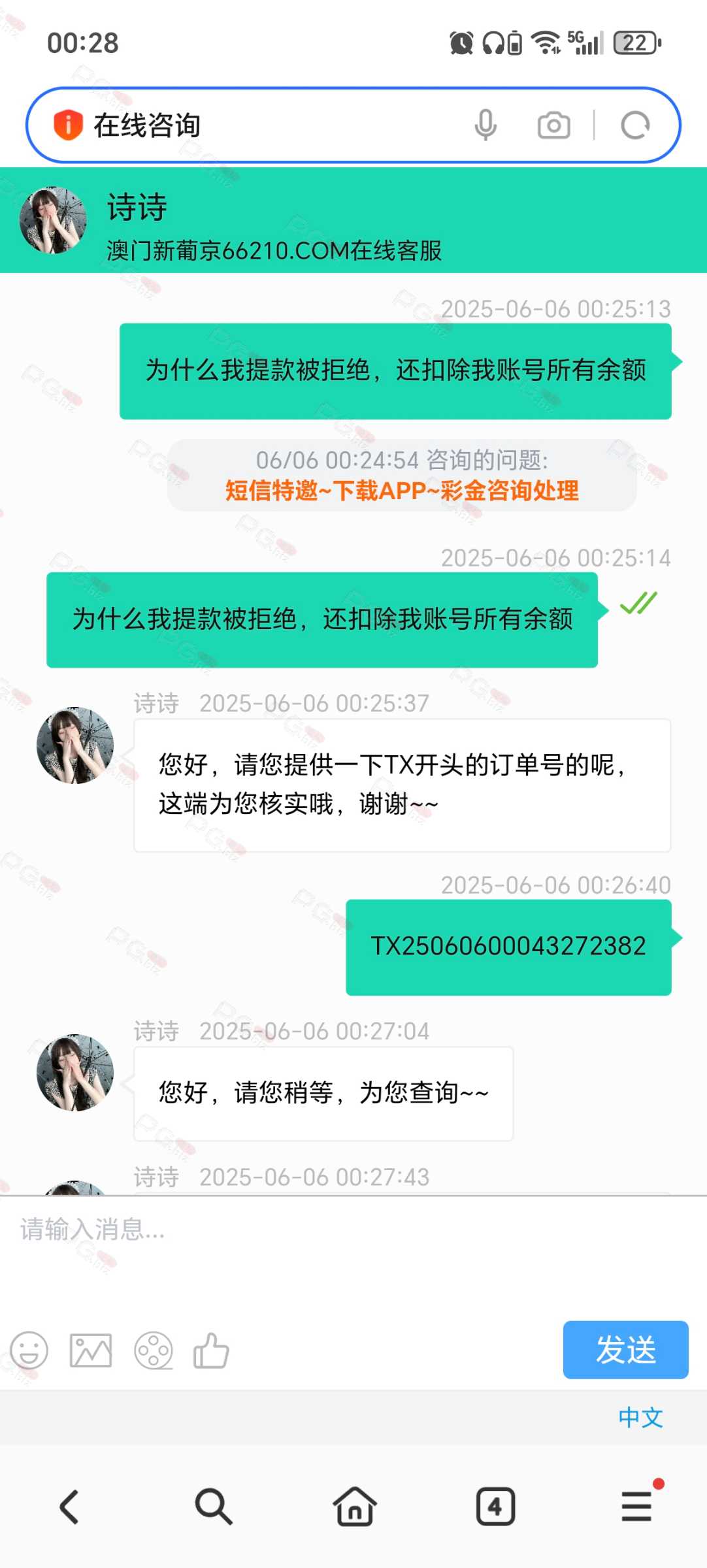Open camera search in the address bar

tap(554, 125)
